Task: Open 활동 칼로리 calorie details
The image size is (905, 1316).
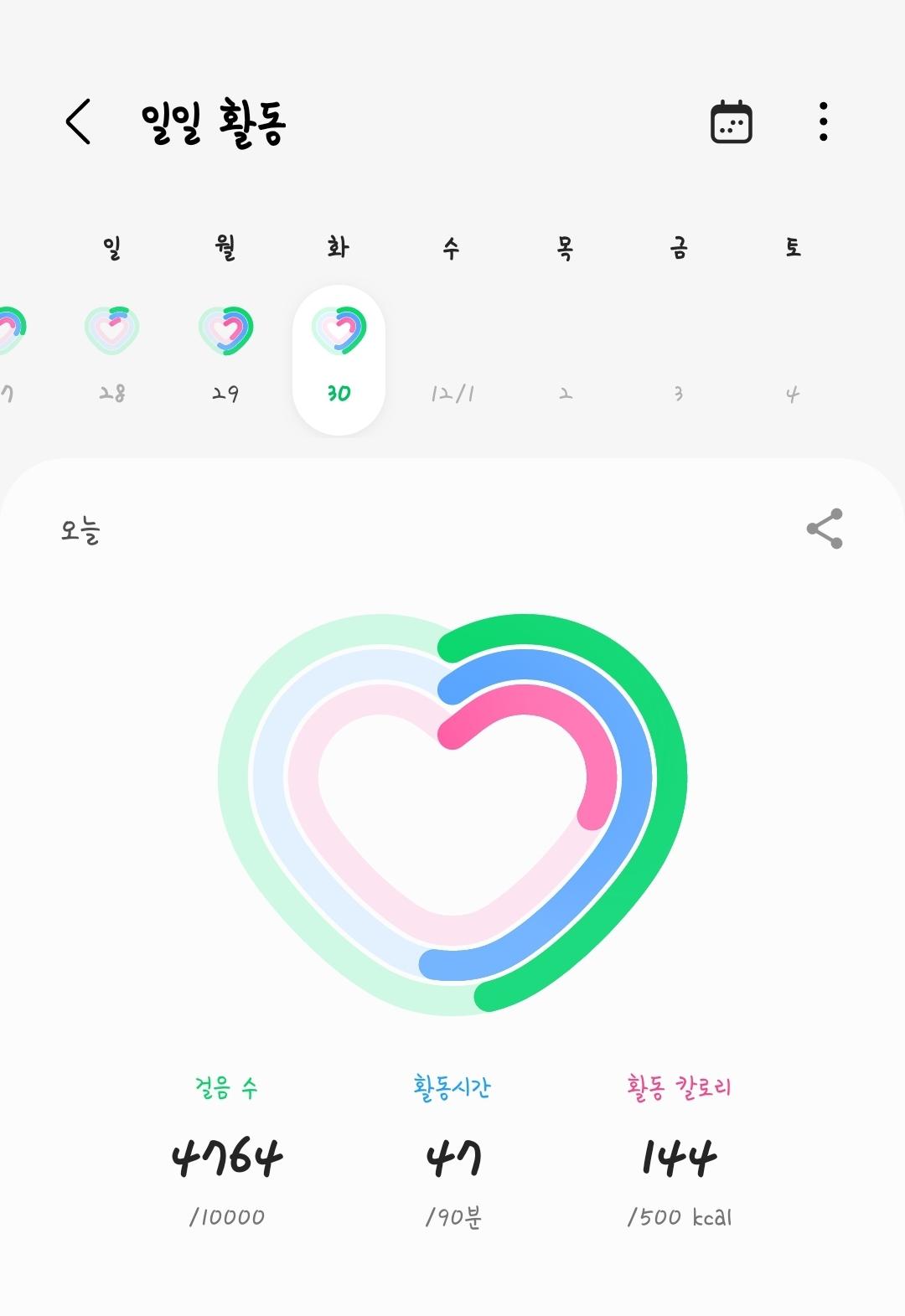Action: [x=679, y=1156]
